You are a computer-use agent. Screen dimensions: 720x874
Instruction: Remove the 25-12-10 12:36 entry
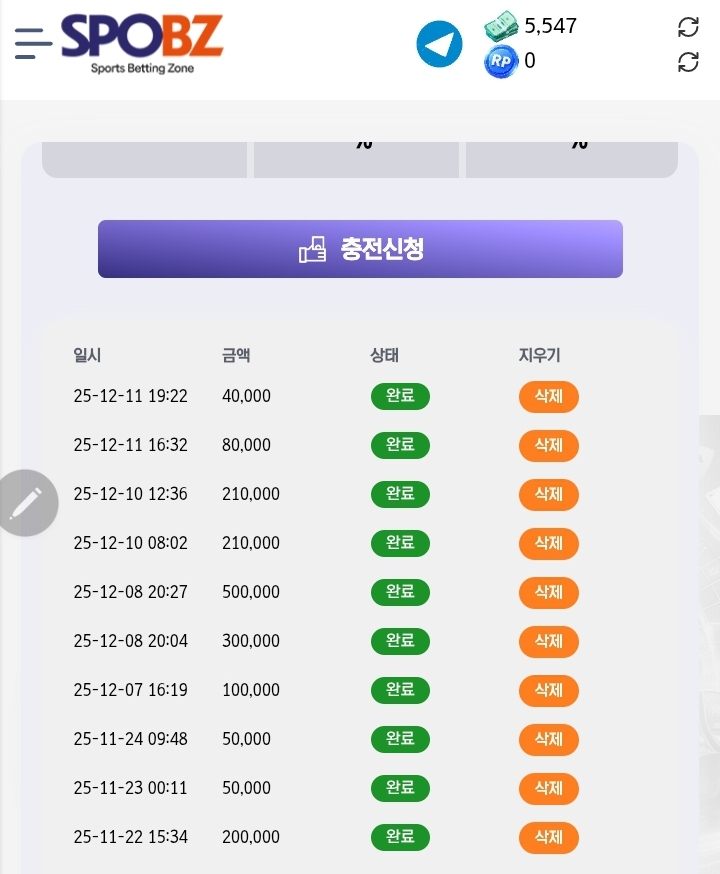click(548, 494)
